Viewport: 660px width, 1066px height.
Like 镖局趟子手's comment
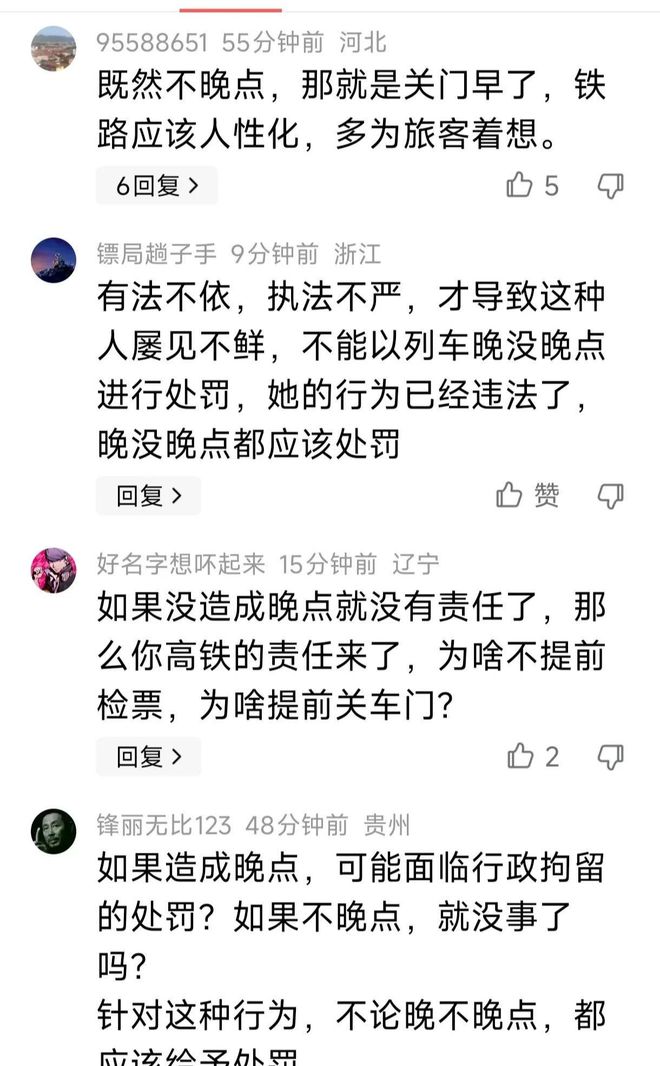[510, 495]
